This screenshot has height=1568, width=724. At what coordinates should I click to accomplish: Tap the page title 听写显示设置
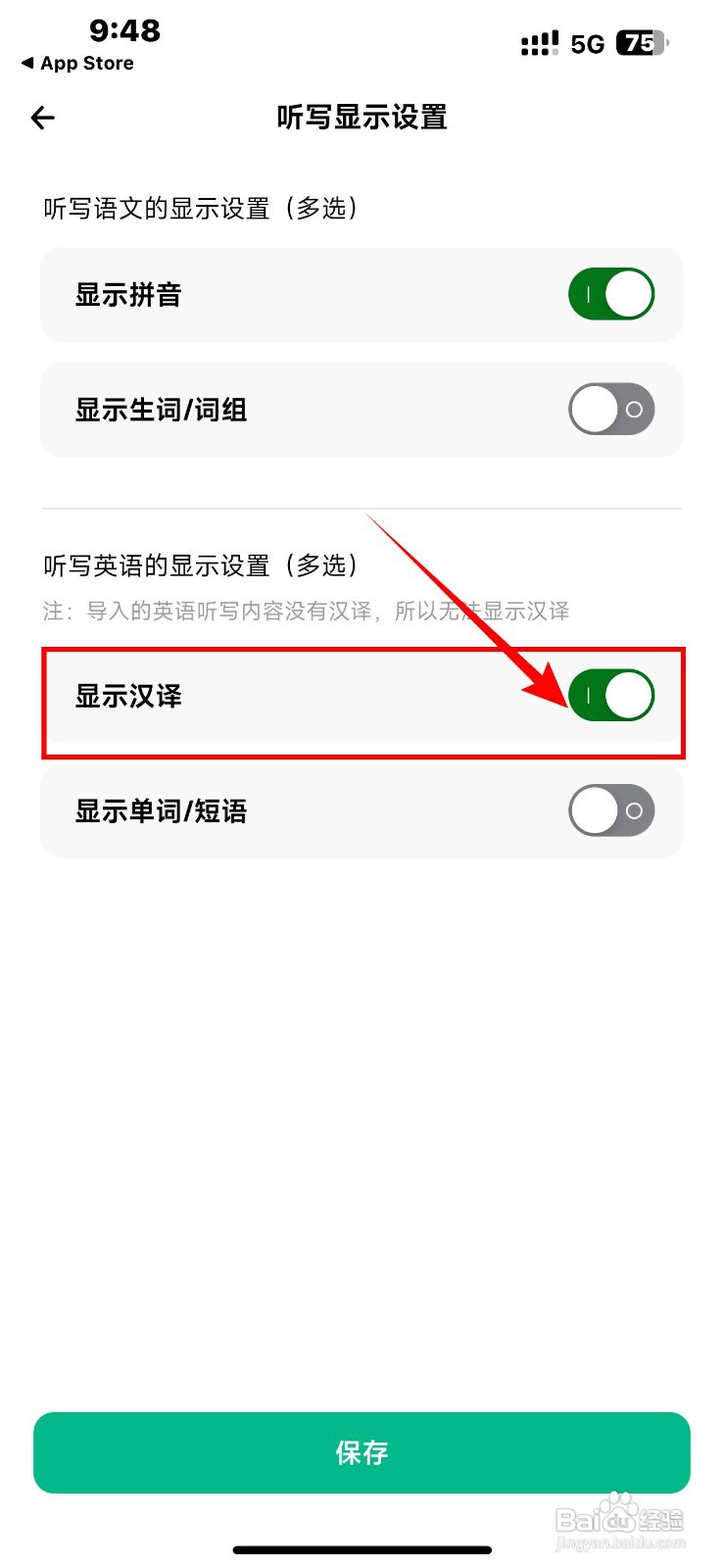click(x=362, y=118)
